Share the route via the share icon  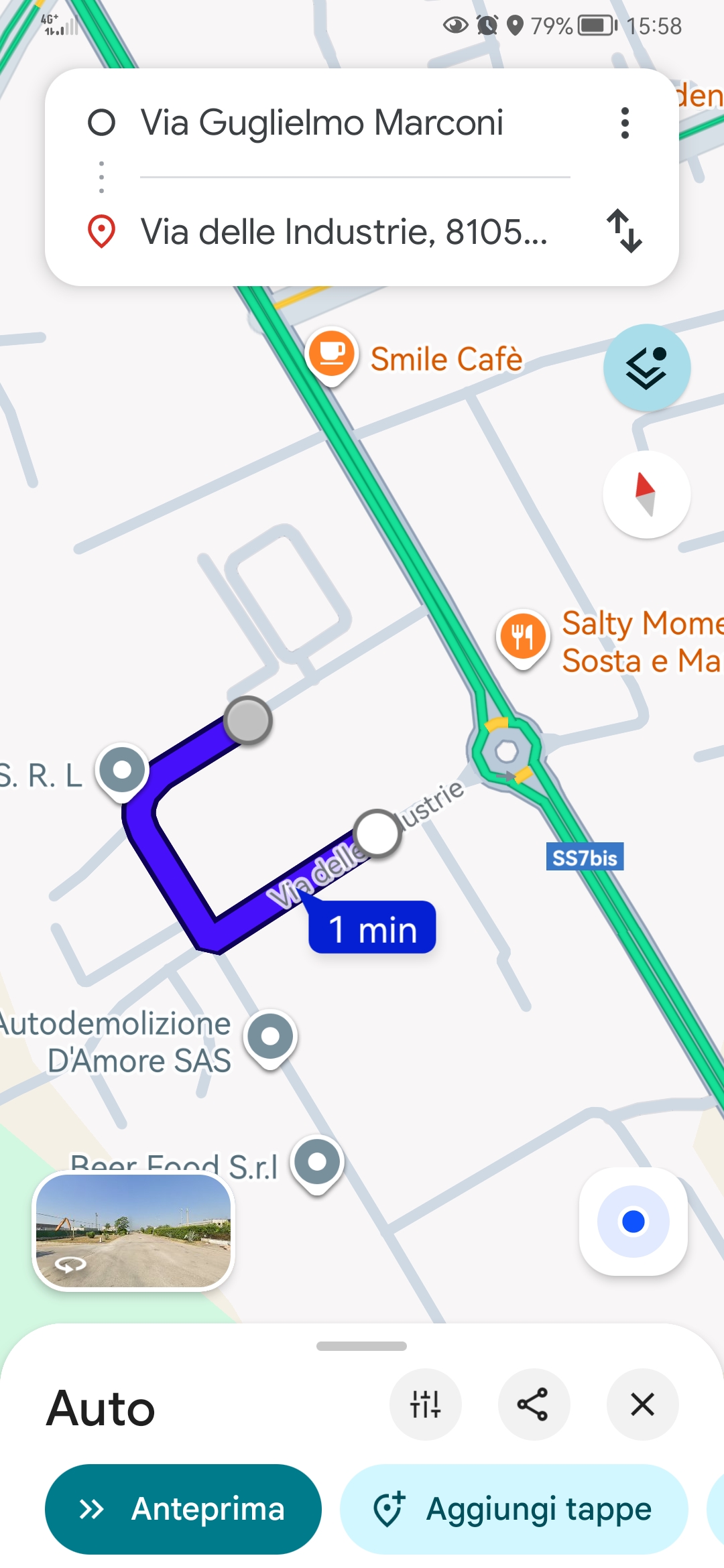(534, 1404)
